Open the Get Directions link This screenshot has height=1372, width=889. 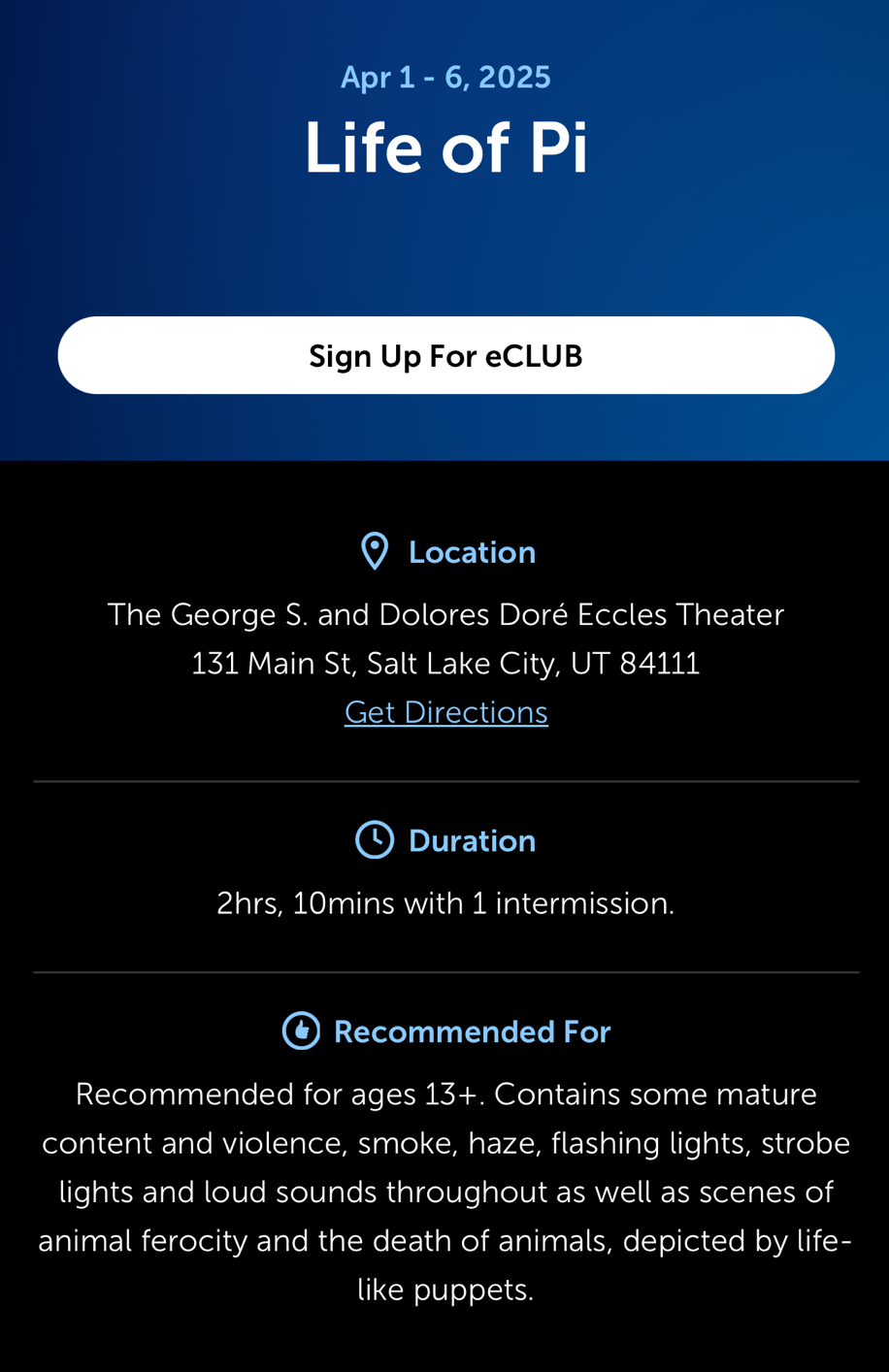click(x=445, y=712)
